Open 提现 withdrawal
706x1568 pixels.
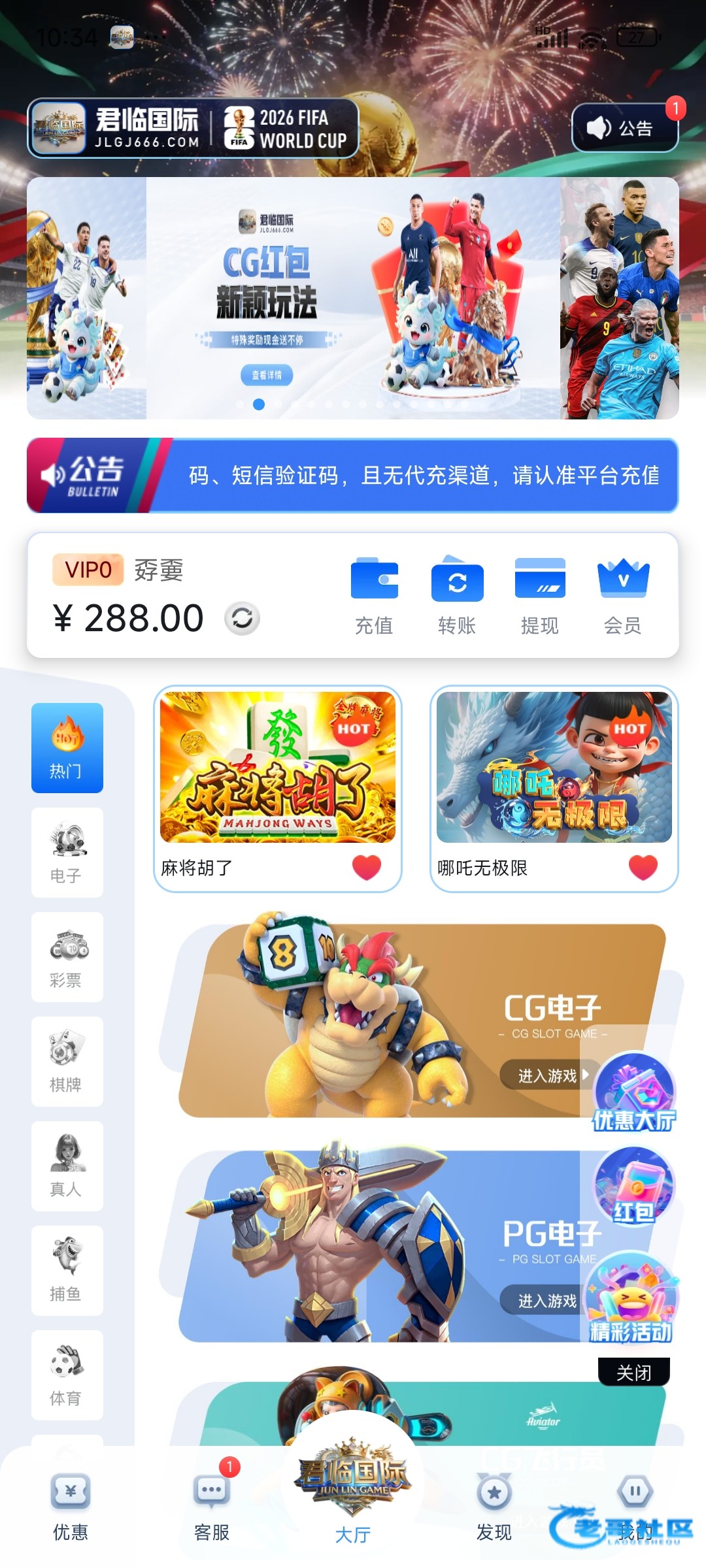coord(540,596)
